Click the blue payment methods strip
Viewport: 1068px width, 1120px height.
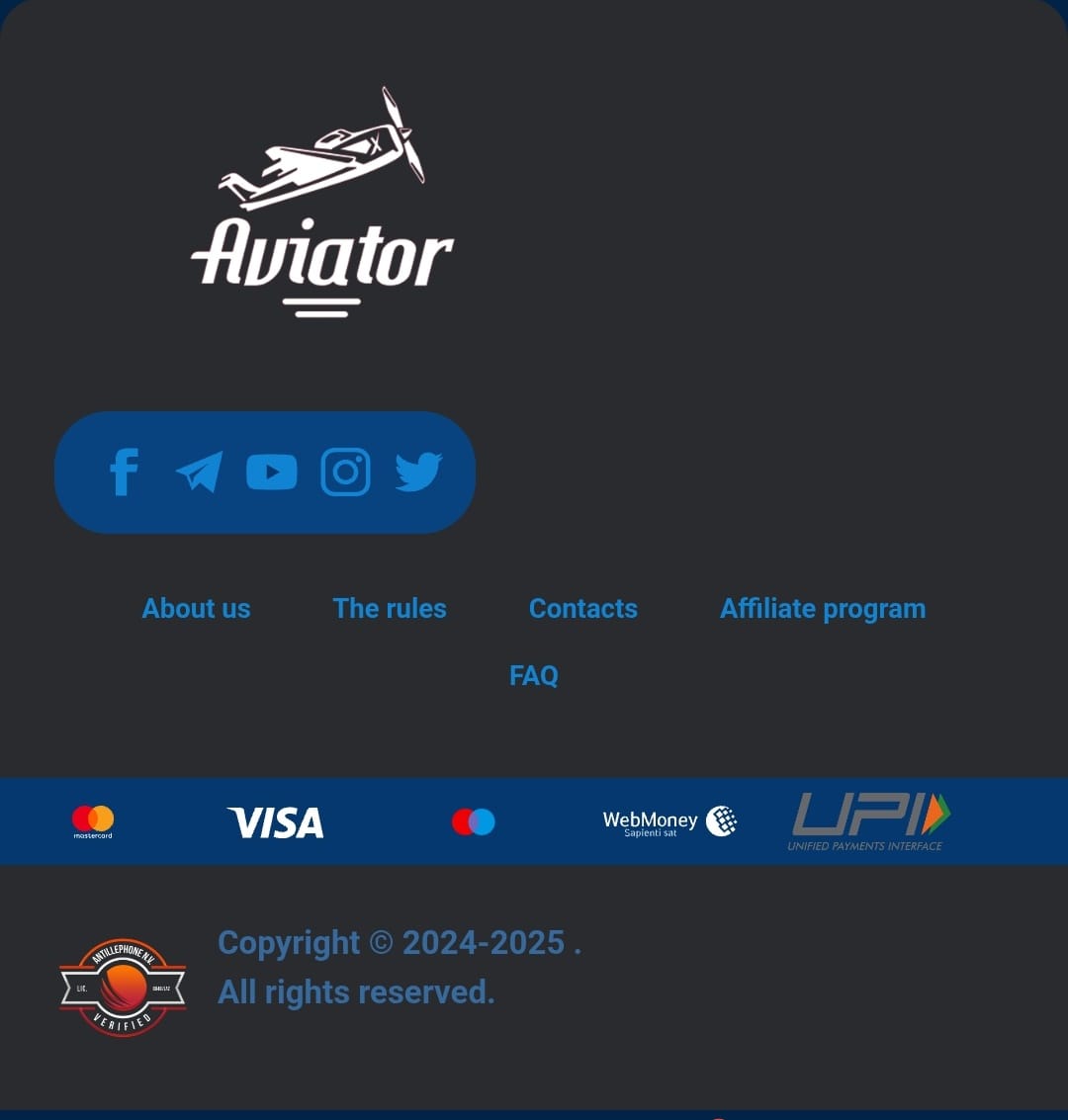(534, 820)
